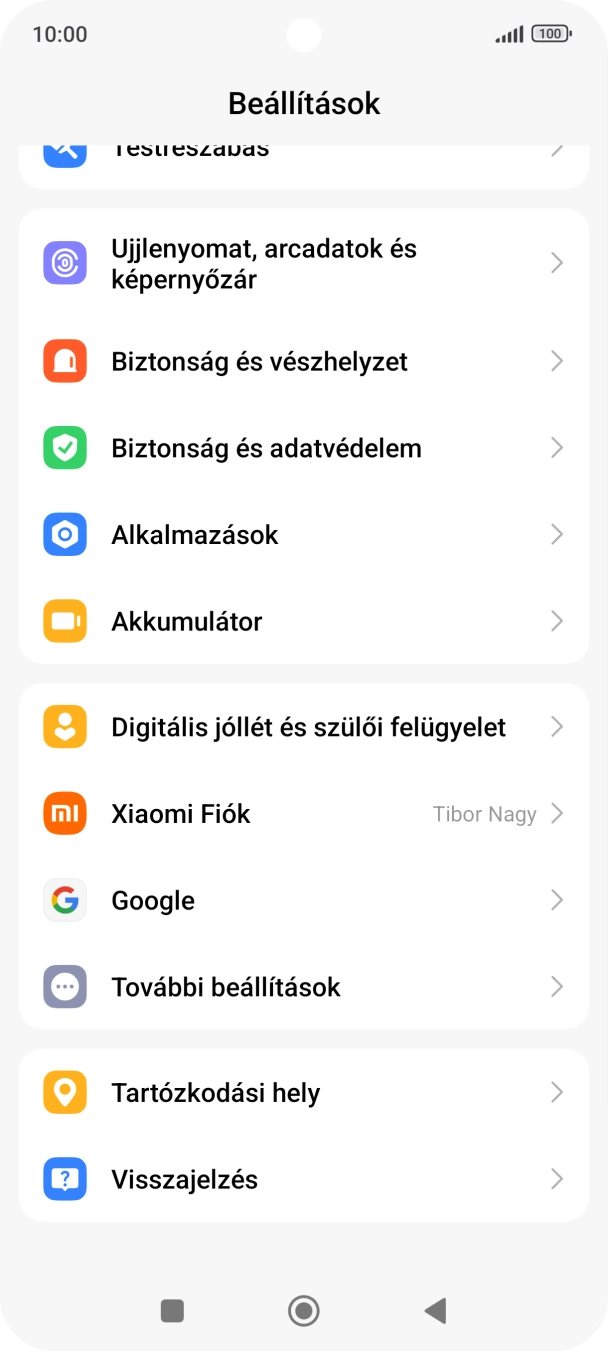The width and height of the screenshot is (608, 1351).
Task: Go back with the navigation bar arrow
Action: (435, 1311)
